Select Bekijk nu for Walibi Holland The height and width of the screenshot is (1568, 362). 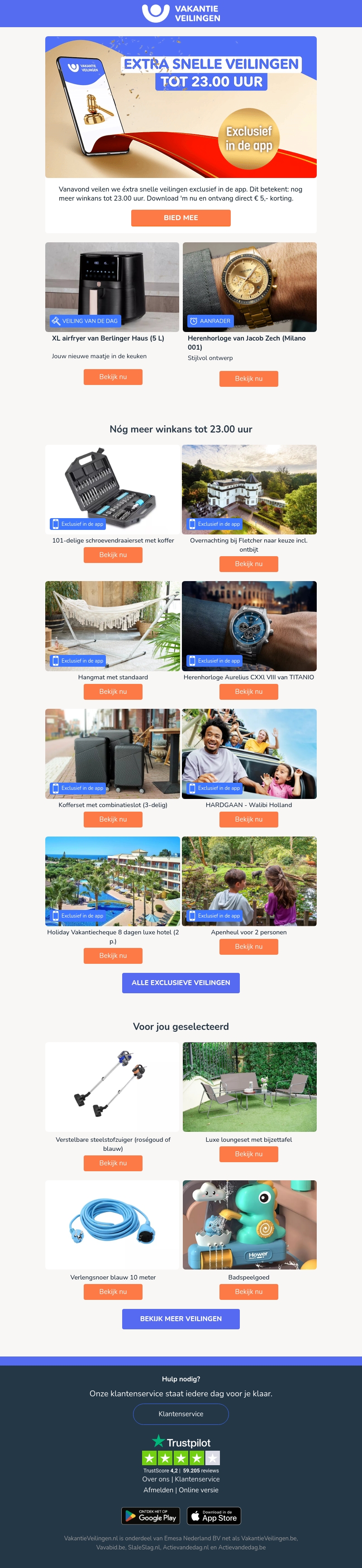tap(248, 819)
